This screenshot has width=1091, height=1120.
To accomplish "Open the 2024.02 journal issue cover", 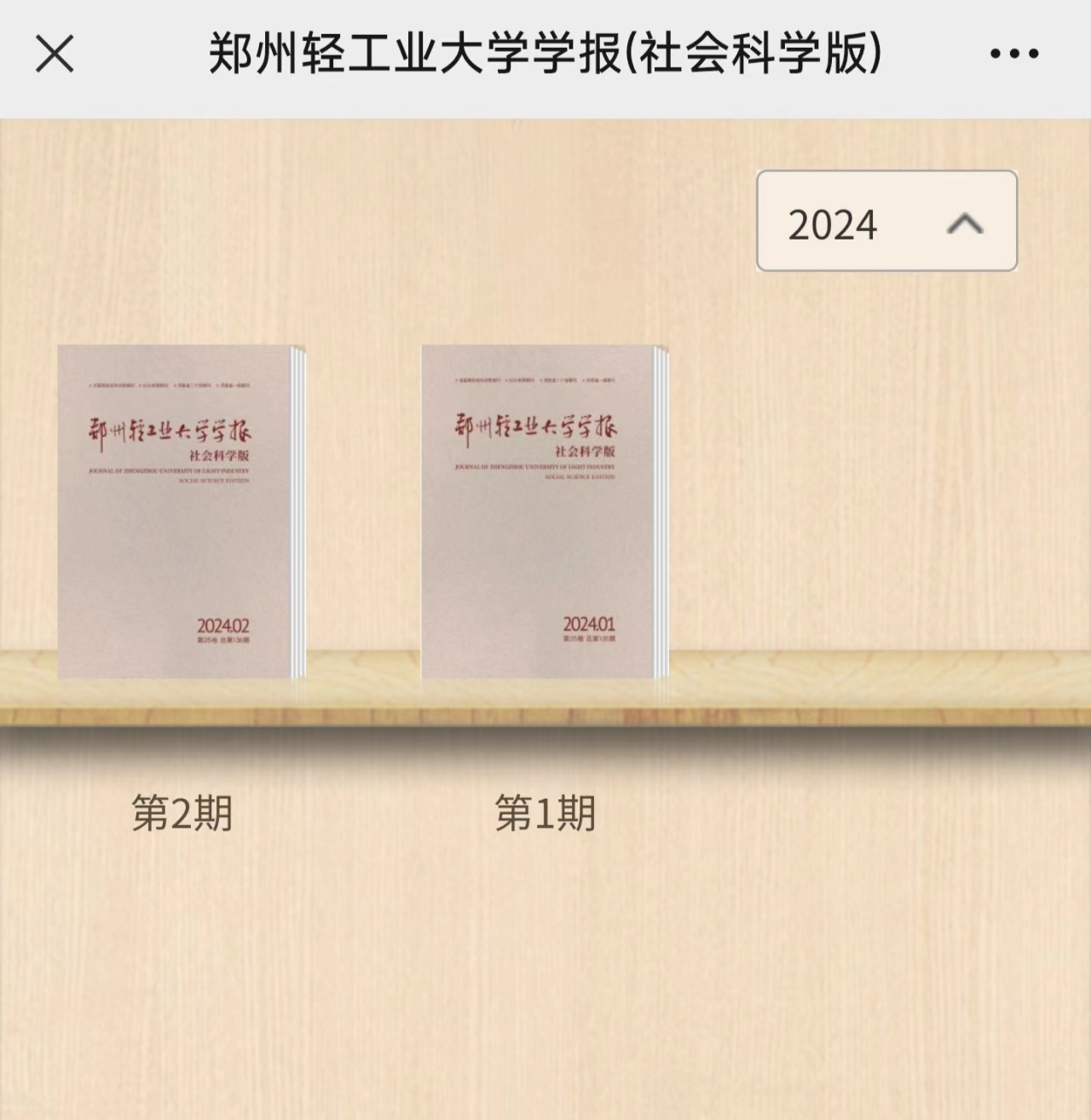I will (180, 511).
